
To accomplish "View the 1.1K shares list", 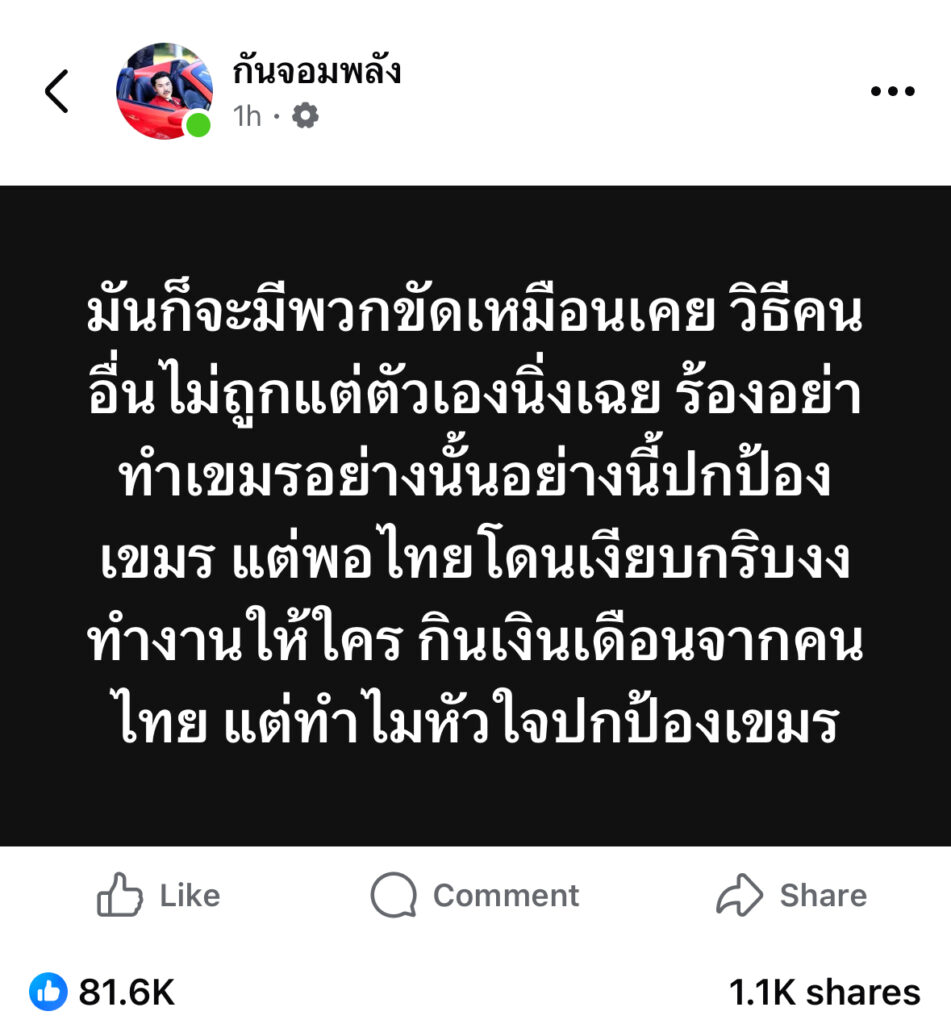I will point(824,992).
